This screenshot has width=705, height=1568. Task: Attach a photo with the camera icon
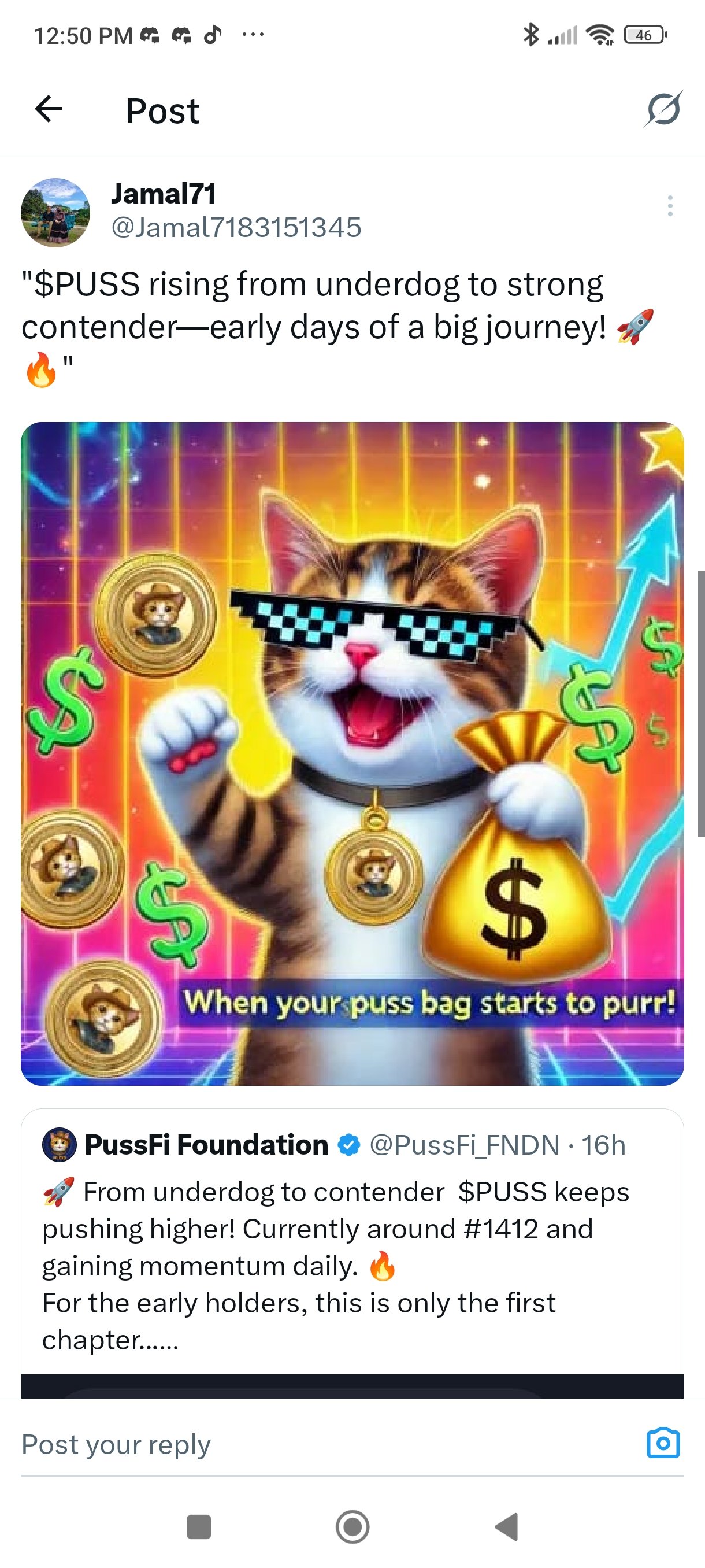662,1443
